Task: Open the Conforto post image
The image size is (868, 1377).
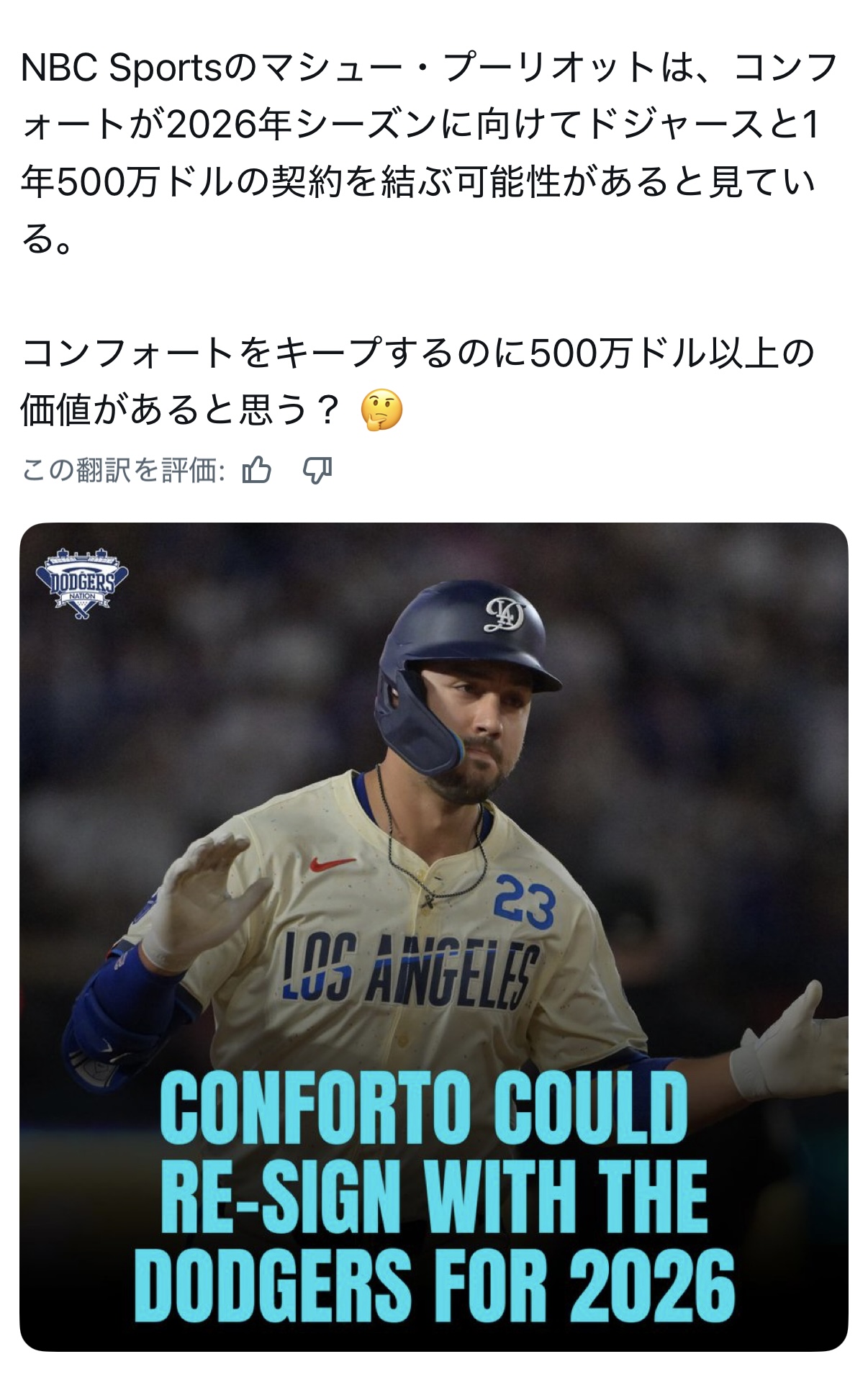Action: 433,936
